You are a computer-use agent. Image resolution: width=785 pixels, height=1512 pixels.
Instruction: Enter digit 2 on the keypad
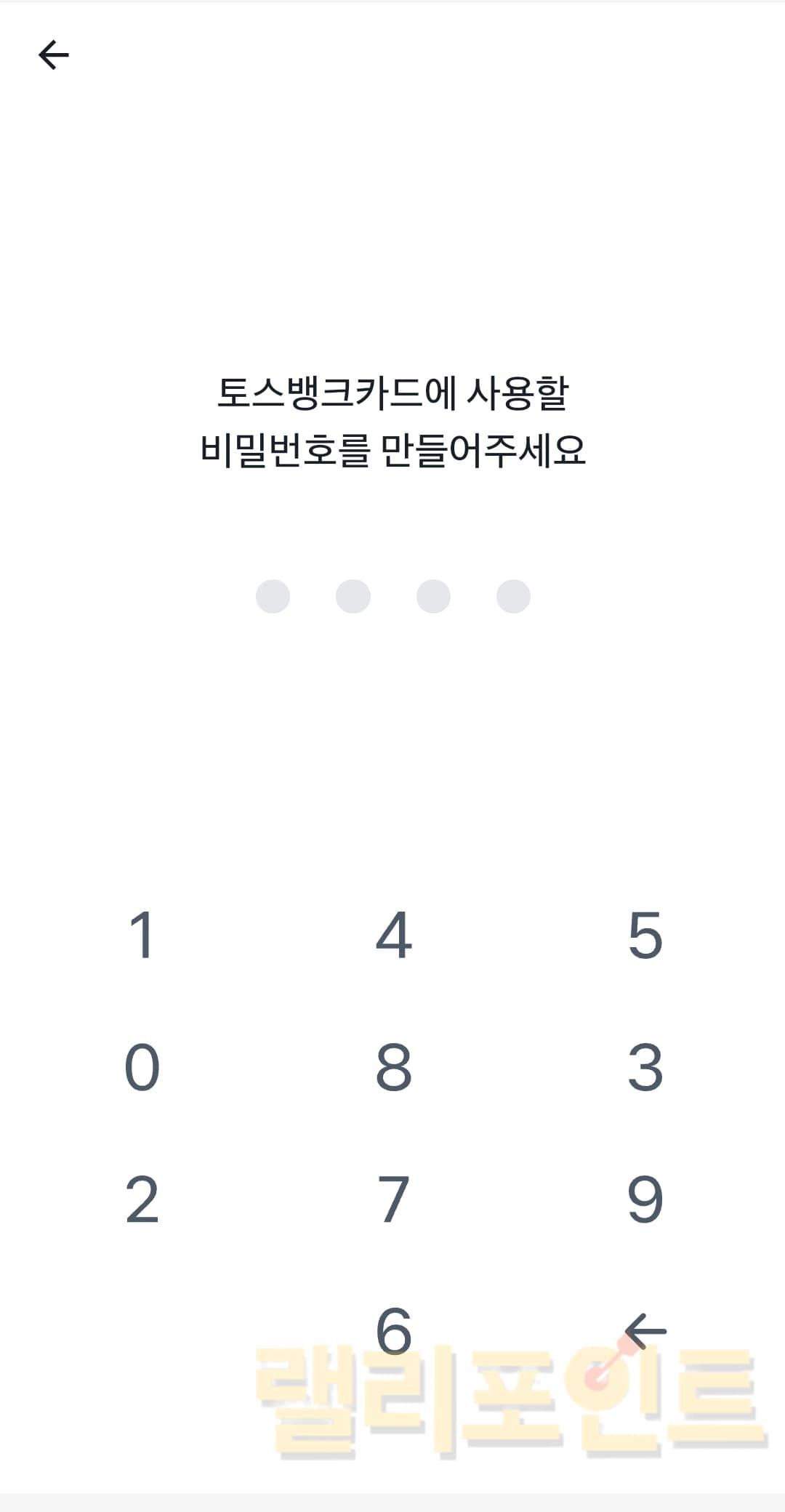pos(142,1200)
